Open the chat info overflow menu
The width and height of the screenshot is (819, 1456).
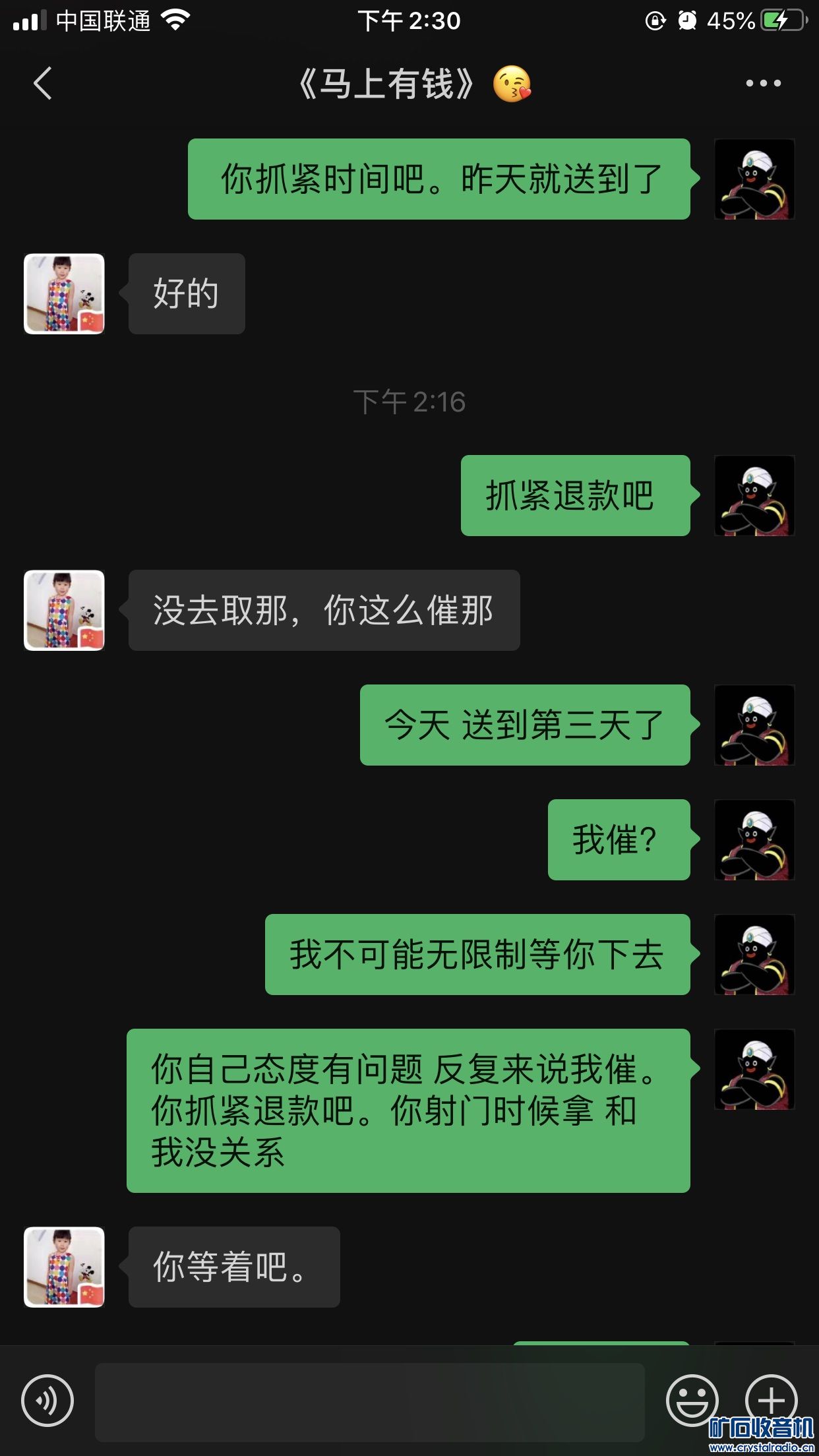coord(763,84)
